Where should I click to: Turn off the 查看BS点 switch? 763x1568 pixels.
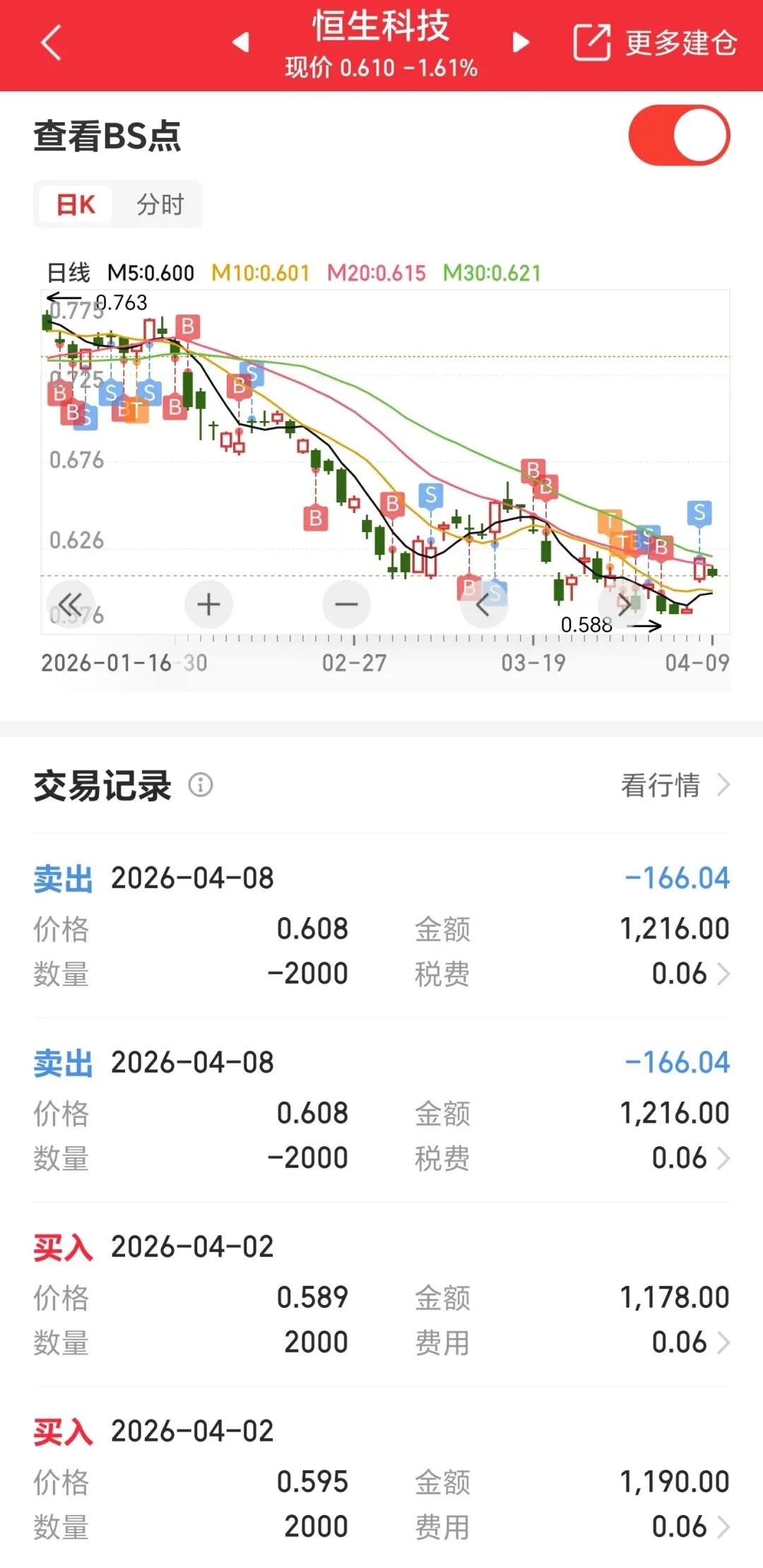click(678, 135)
